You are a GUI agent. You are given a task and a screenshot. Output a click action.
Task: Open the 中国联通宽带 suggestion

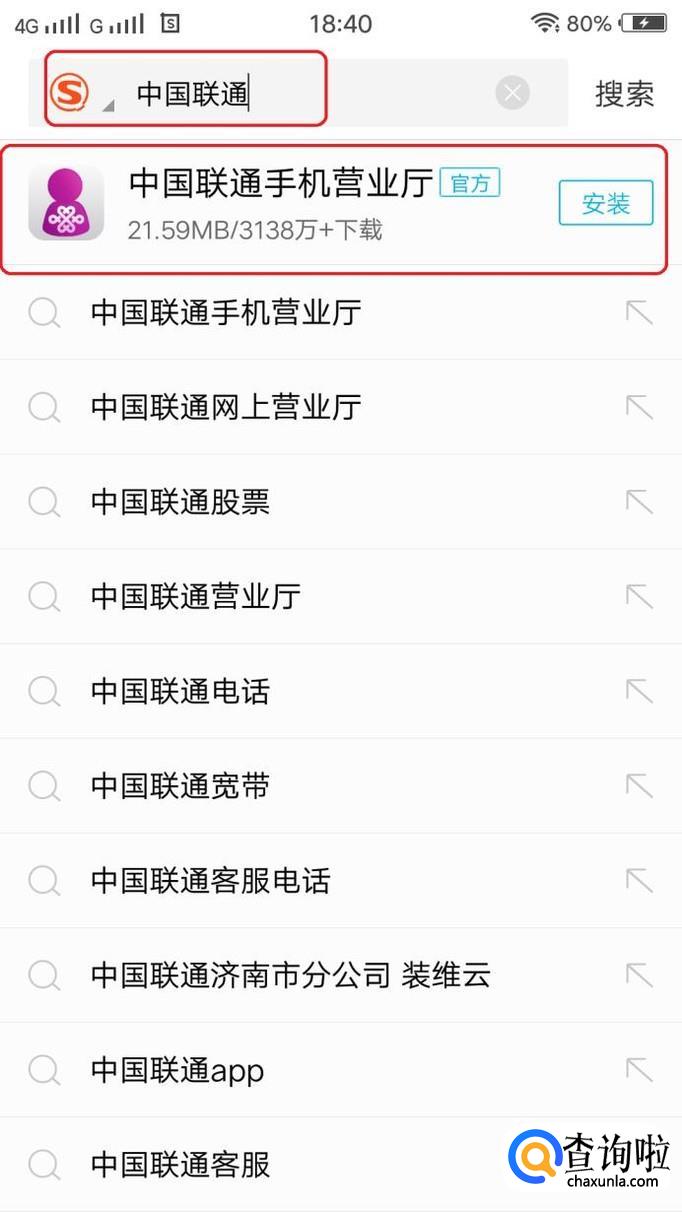click(x=180, y=786)
